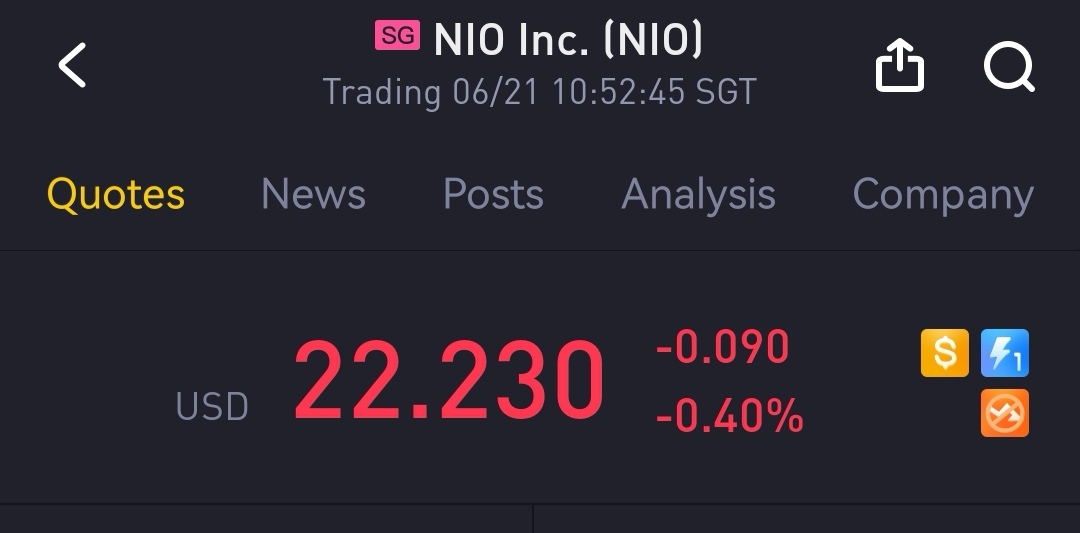This screenshot has height=533, width=1080.
Task: Open the search magnifier icon
Action: (1008, 67)
